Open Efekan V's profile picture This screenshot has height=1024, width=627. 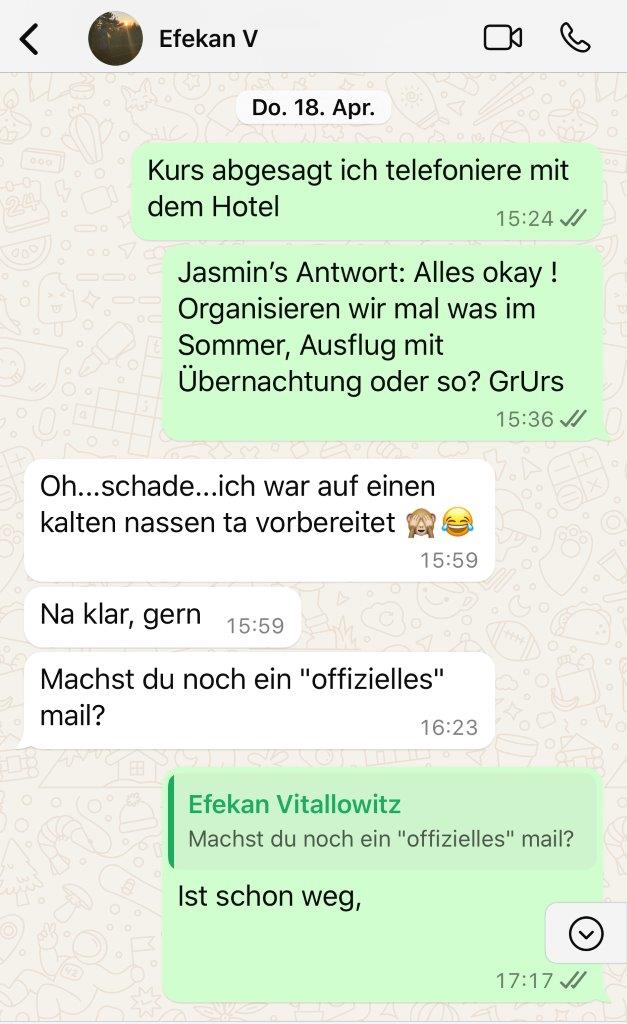[x=115, y=39]
